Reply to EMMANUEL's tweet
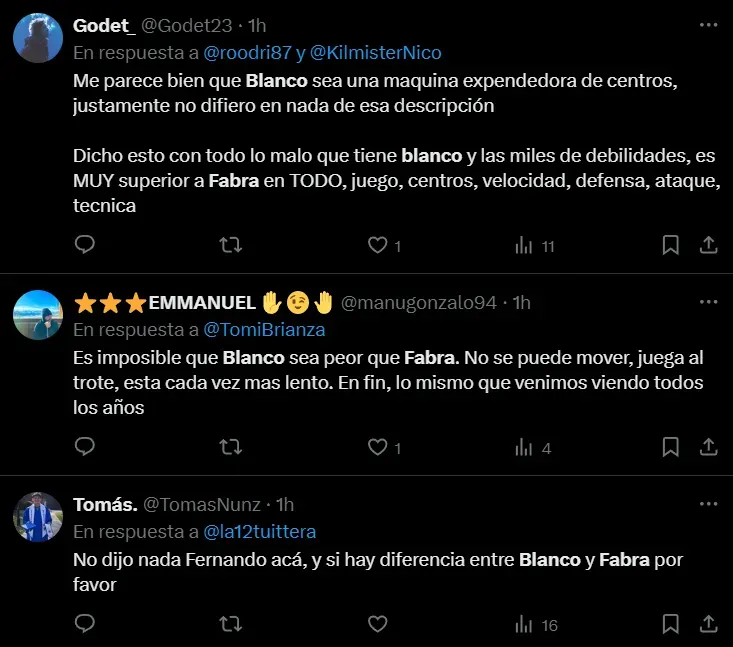 (86, 447)
